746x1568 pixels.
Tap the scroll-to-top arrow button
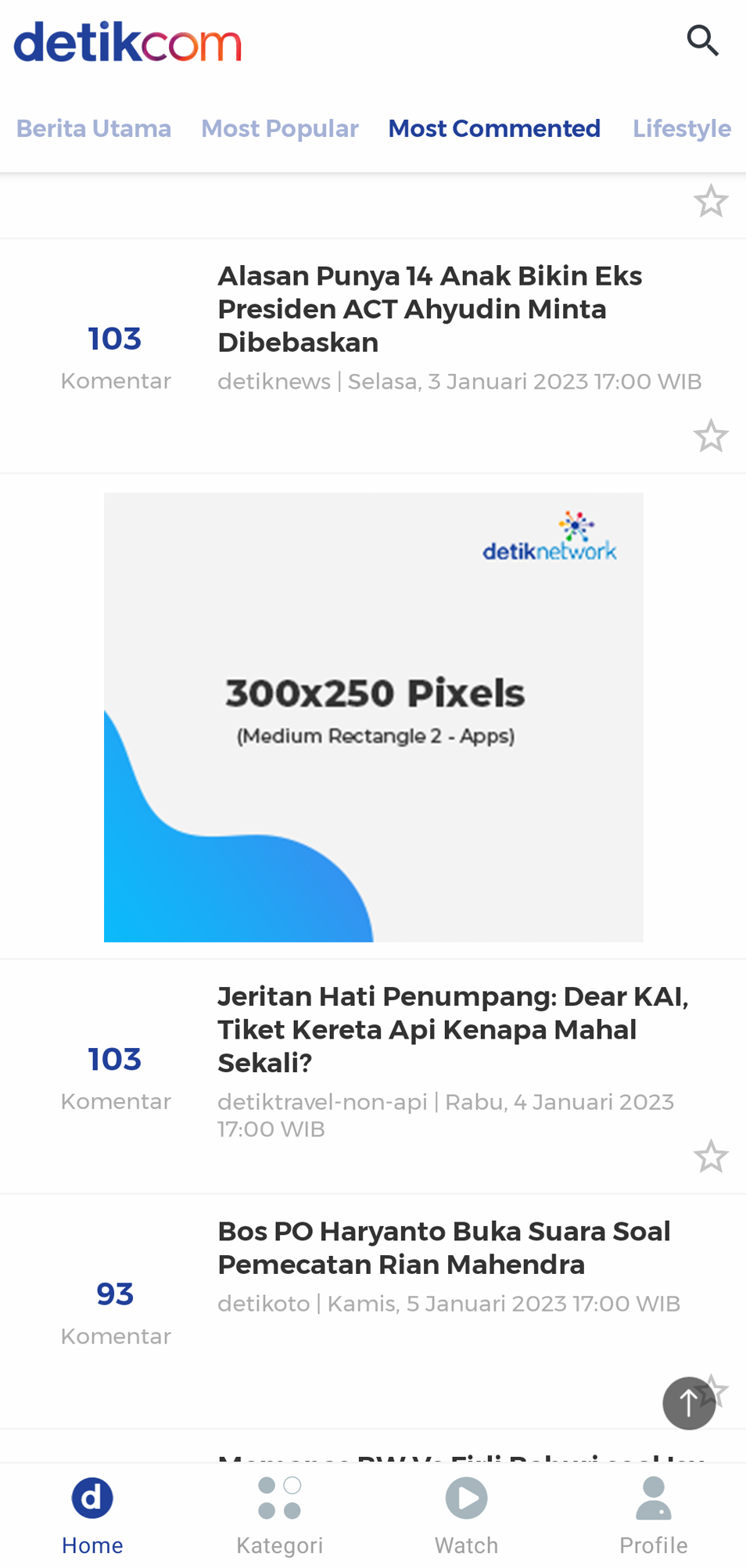point(688,1403)
